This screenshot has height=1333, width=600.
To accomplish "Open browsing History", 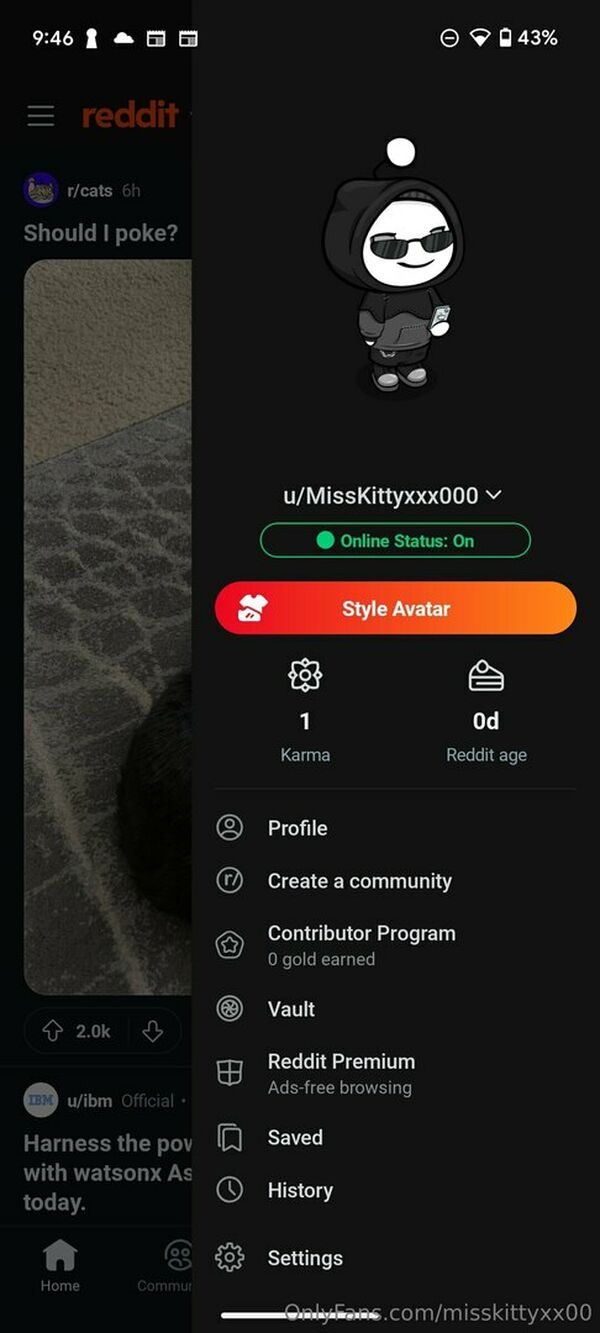I will tap(300, 1190).
